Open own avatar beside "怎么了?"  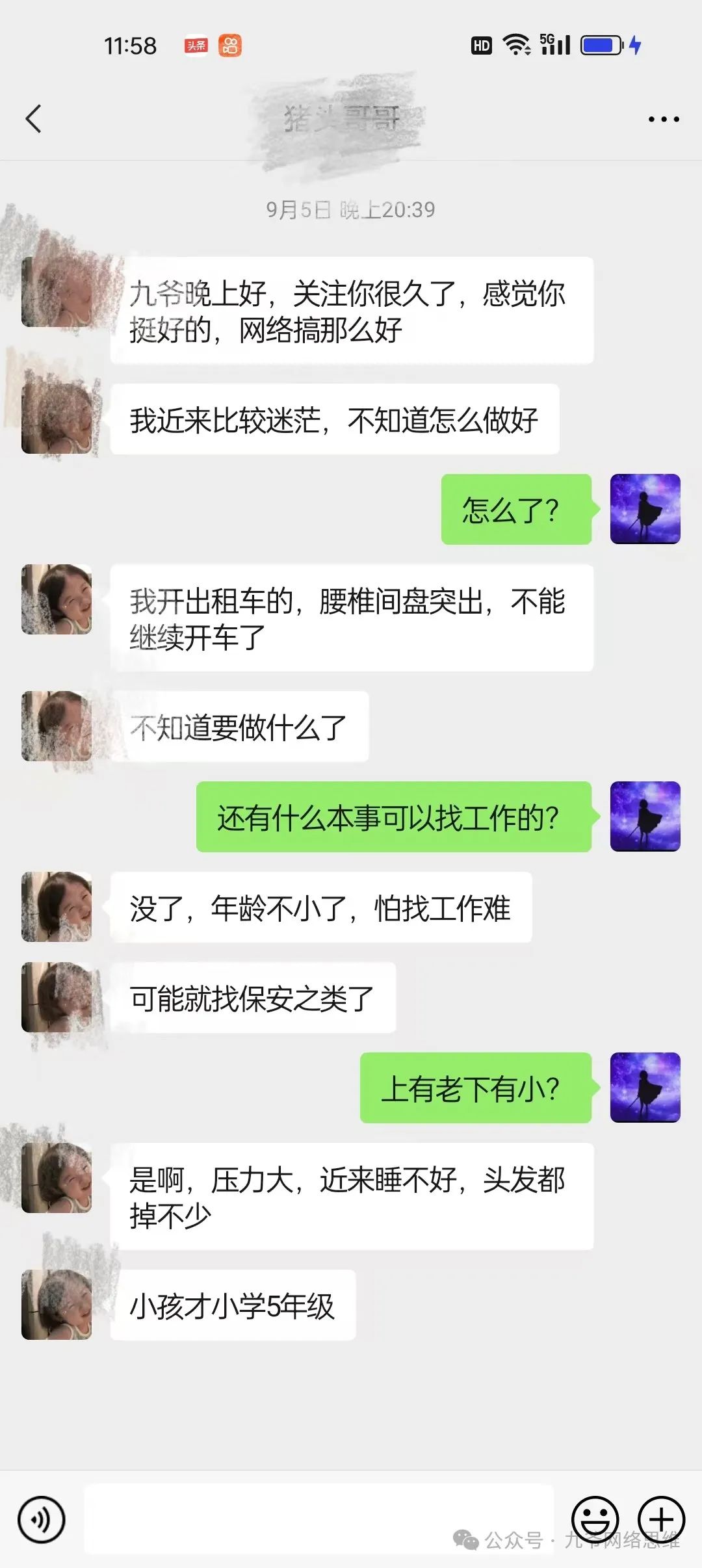coord(645,509)
